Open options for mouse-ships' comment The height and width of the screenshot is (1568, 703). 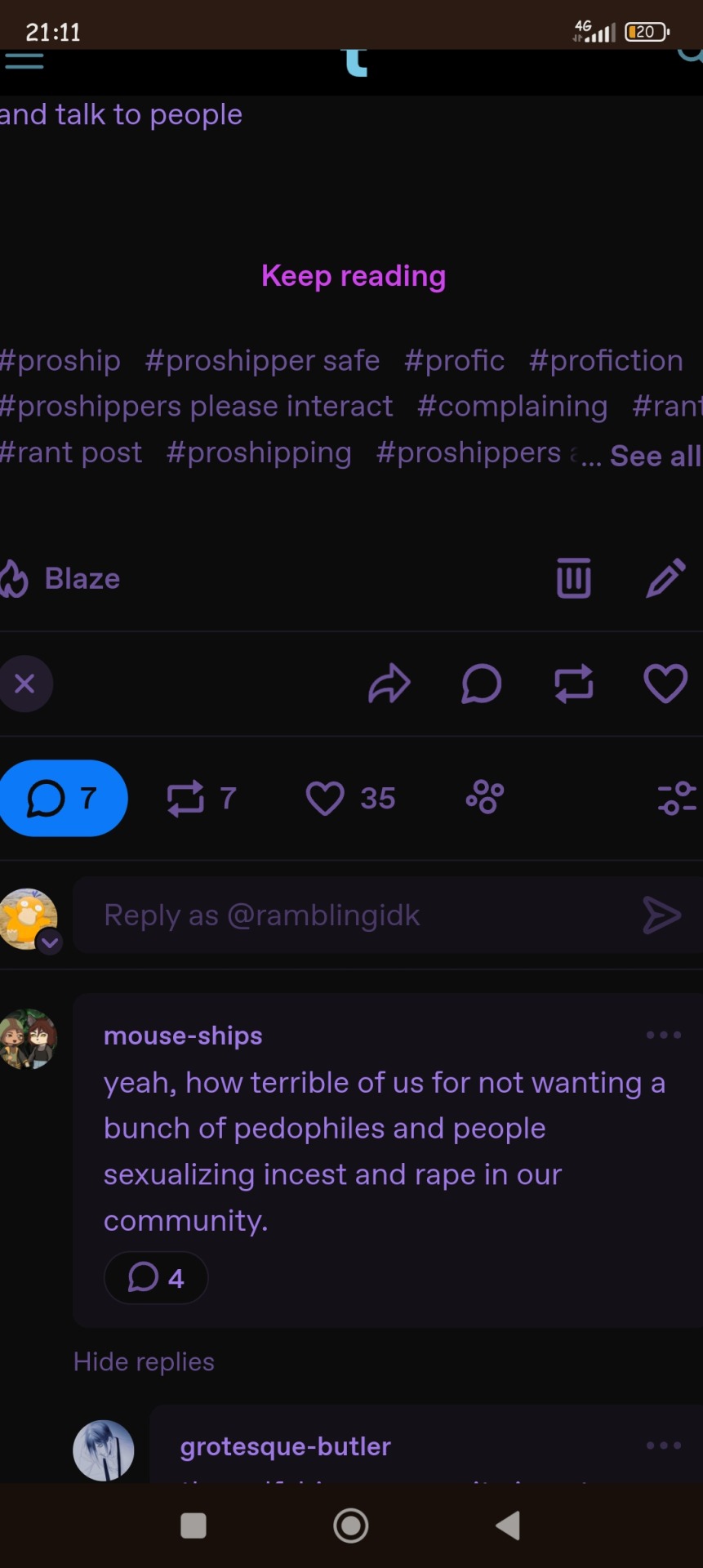click(663, 1035)
